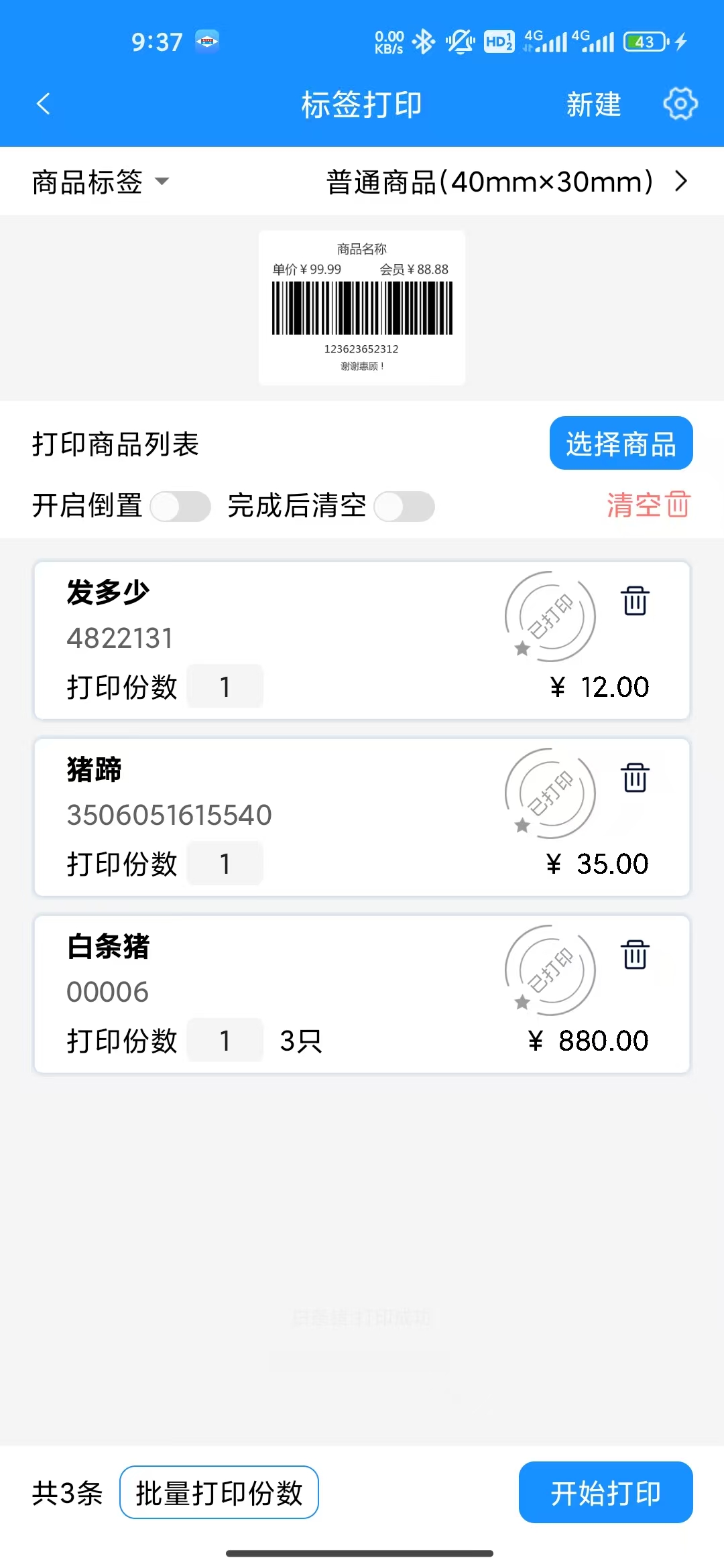
Task: Tap the 选择商品 button
Action: [621, 444]
